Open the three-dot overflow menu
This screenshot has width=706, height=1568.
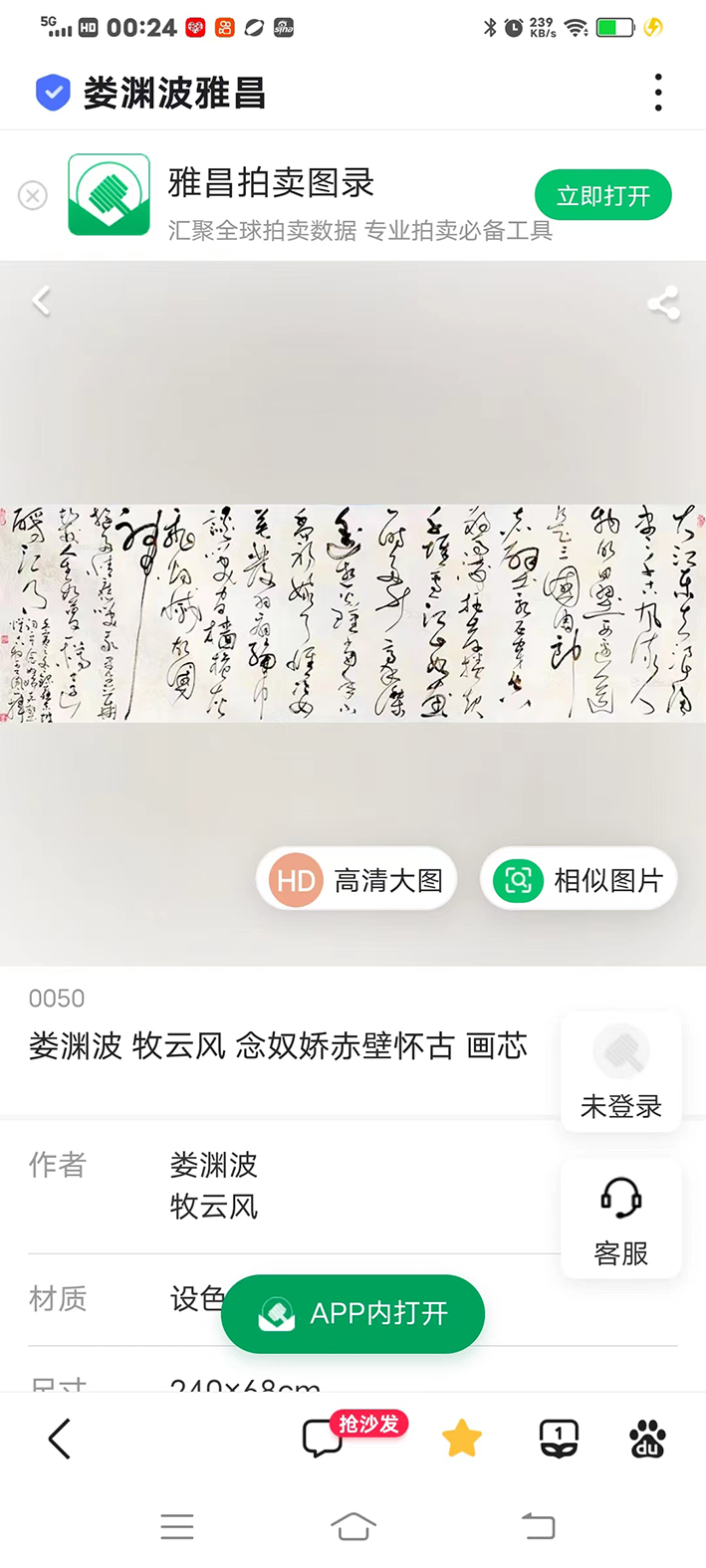(657, 93)
